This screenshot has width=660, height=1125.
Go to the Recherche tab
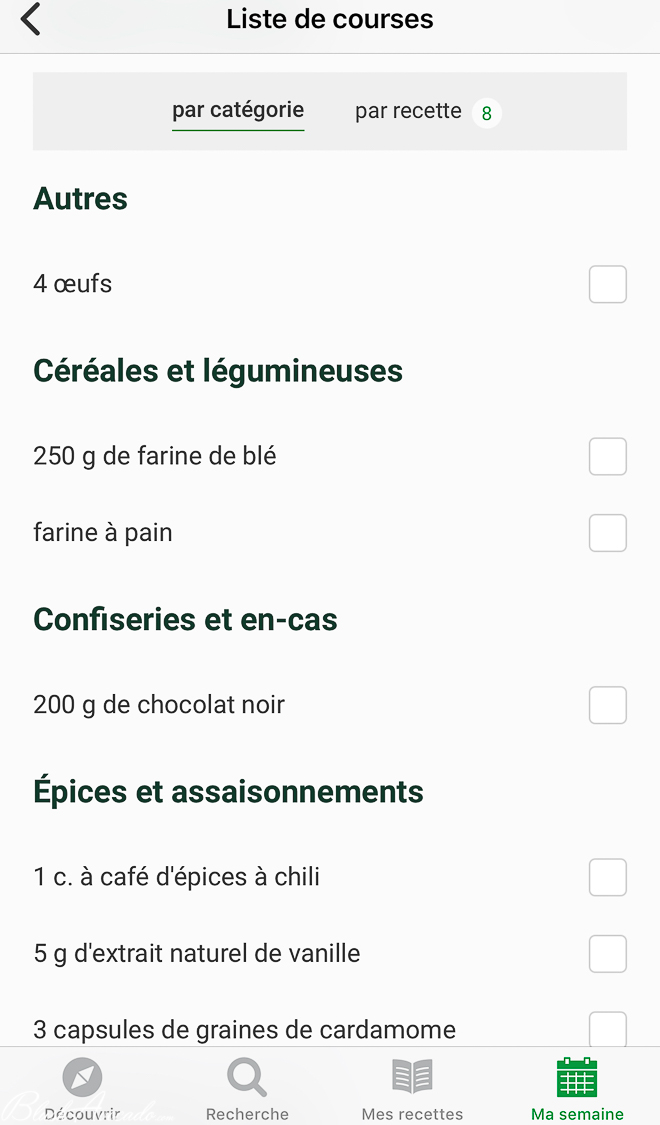coord(247,1089)
